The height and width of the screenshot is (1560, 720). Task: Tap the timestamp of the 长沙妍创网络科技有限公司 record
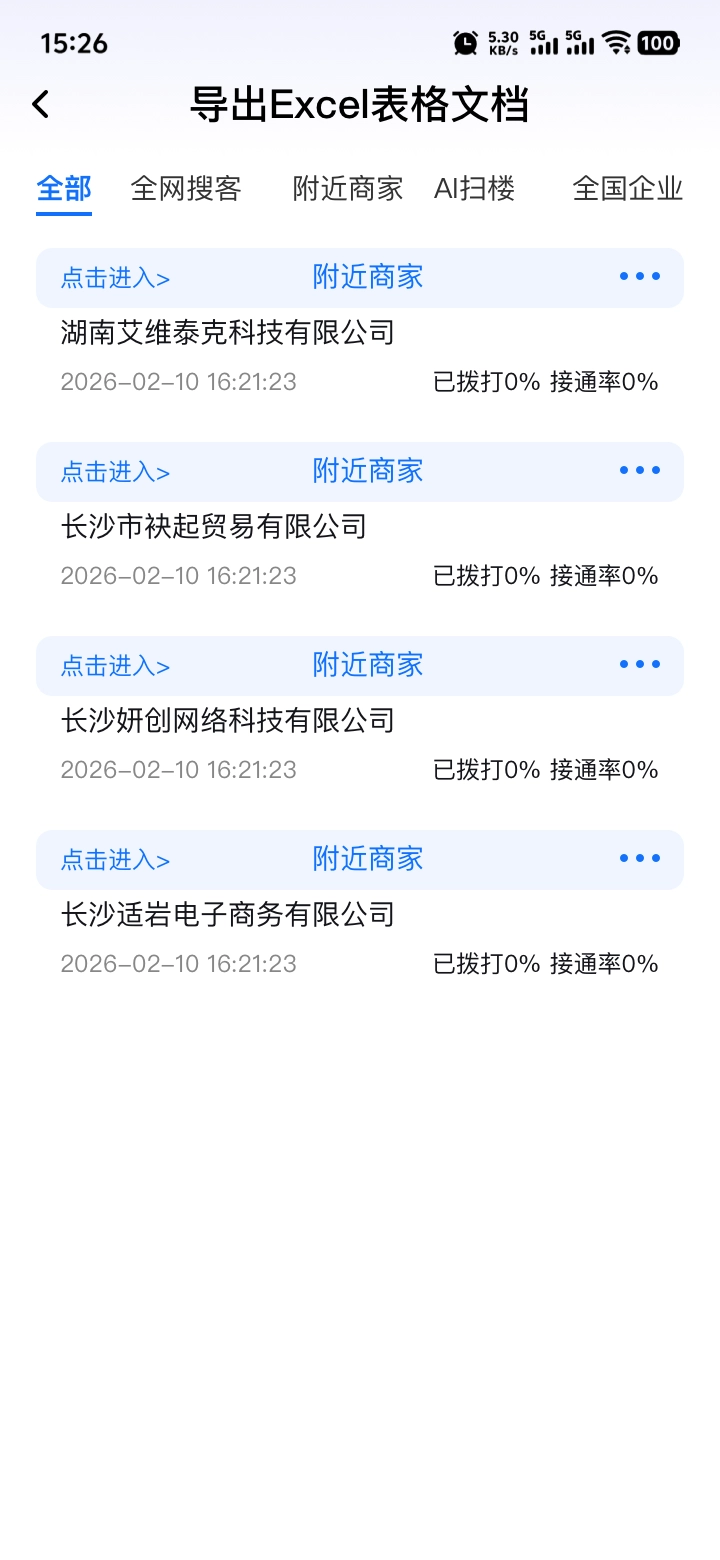point(178,769)
